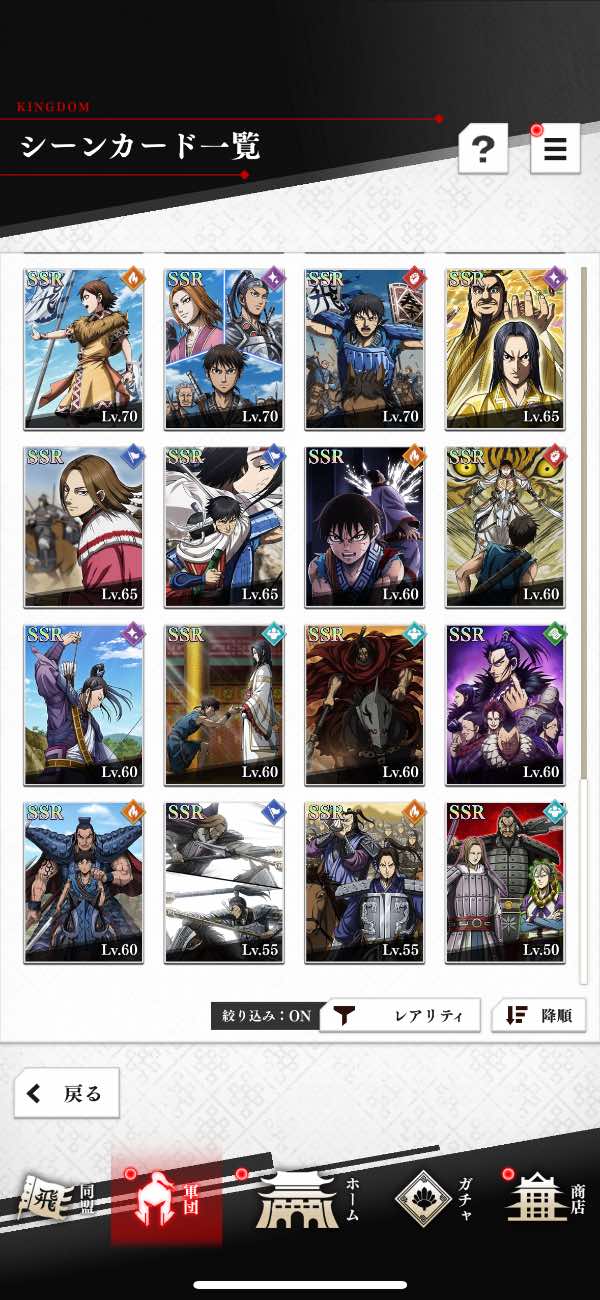Toggle the 降順 sort order
600x1300 pixels.
point(539,1015)
